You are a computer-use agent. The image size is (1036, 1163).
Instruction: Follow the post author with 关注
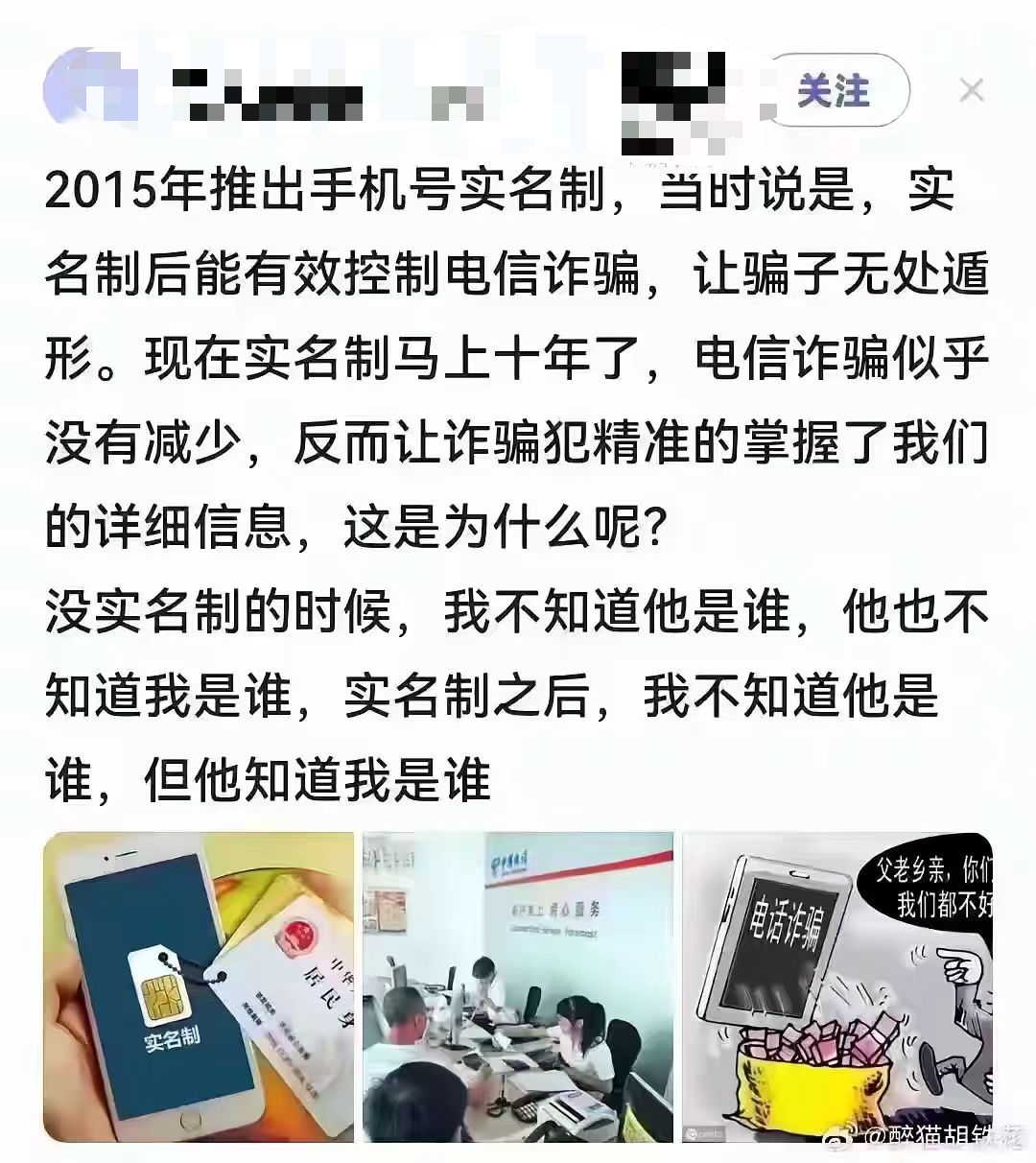pos(833,92)
